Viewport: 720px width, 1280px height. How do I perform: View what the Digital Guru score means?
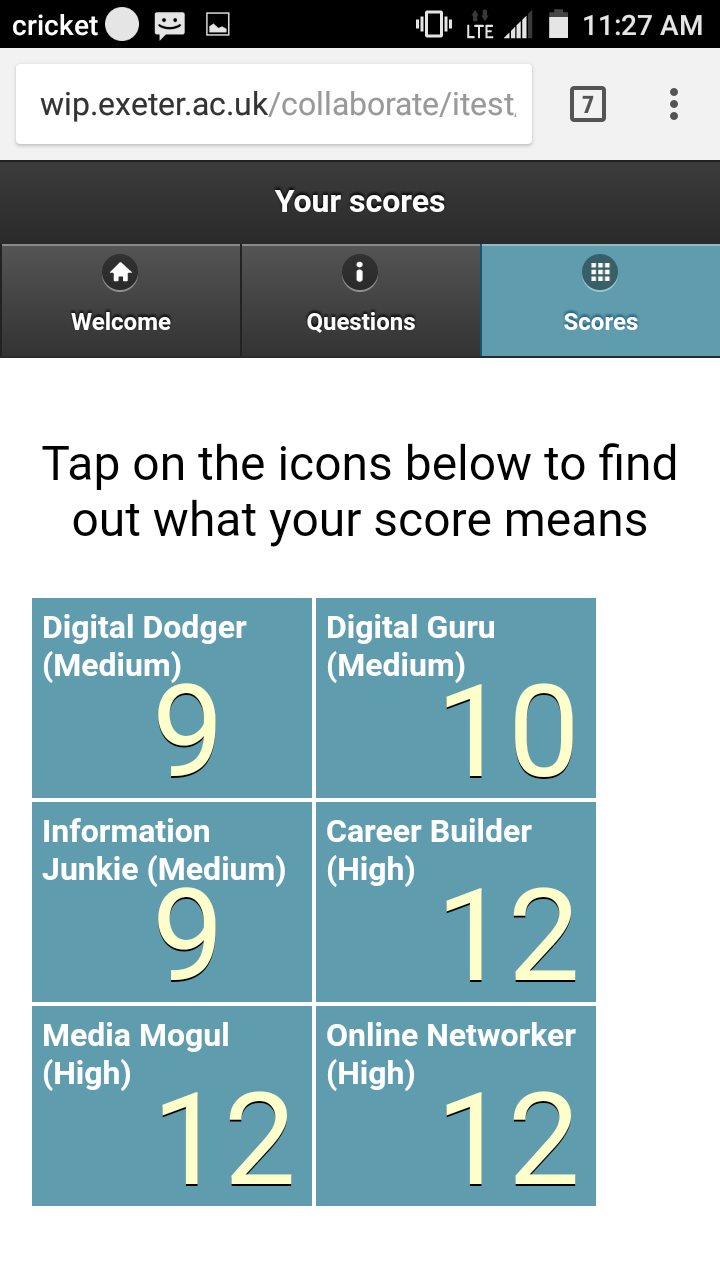(456, 698)
